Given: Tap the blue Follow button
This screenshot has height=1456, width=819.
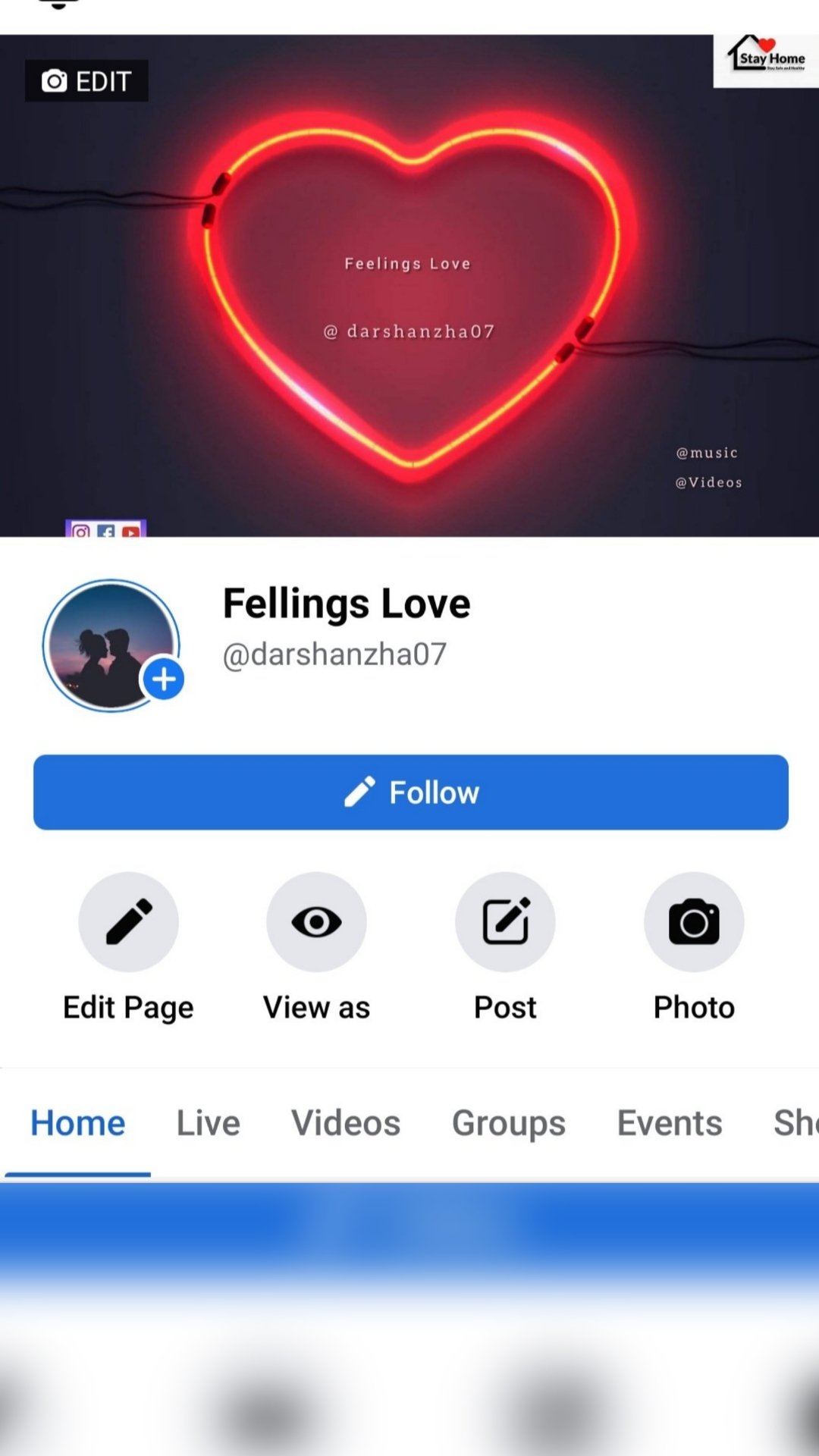Looking at the screenshot, I should click(410, 792).
